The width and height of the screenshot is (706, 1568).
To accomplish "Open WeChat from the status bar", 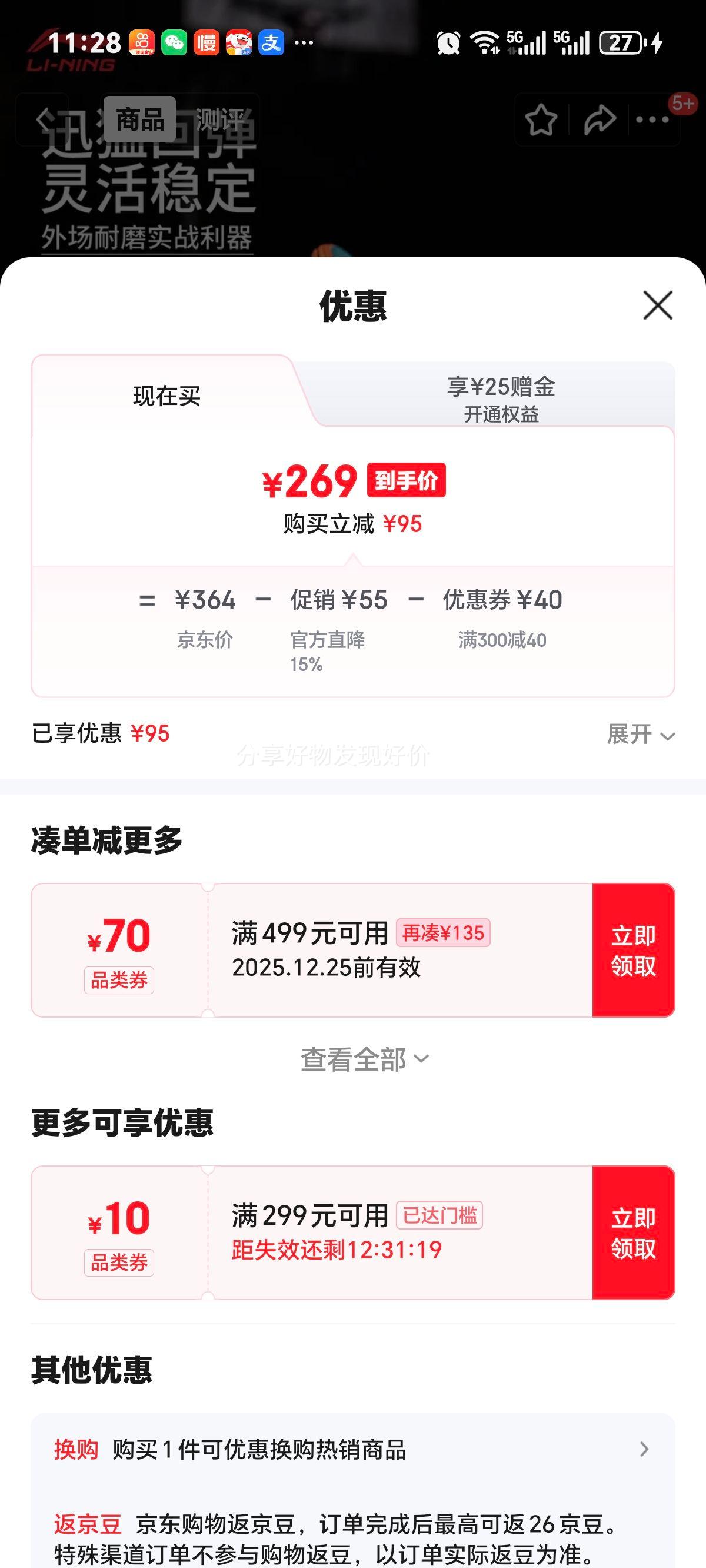I will pos(174,44).
